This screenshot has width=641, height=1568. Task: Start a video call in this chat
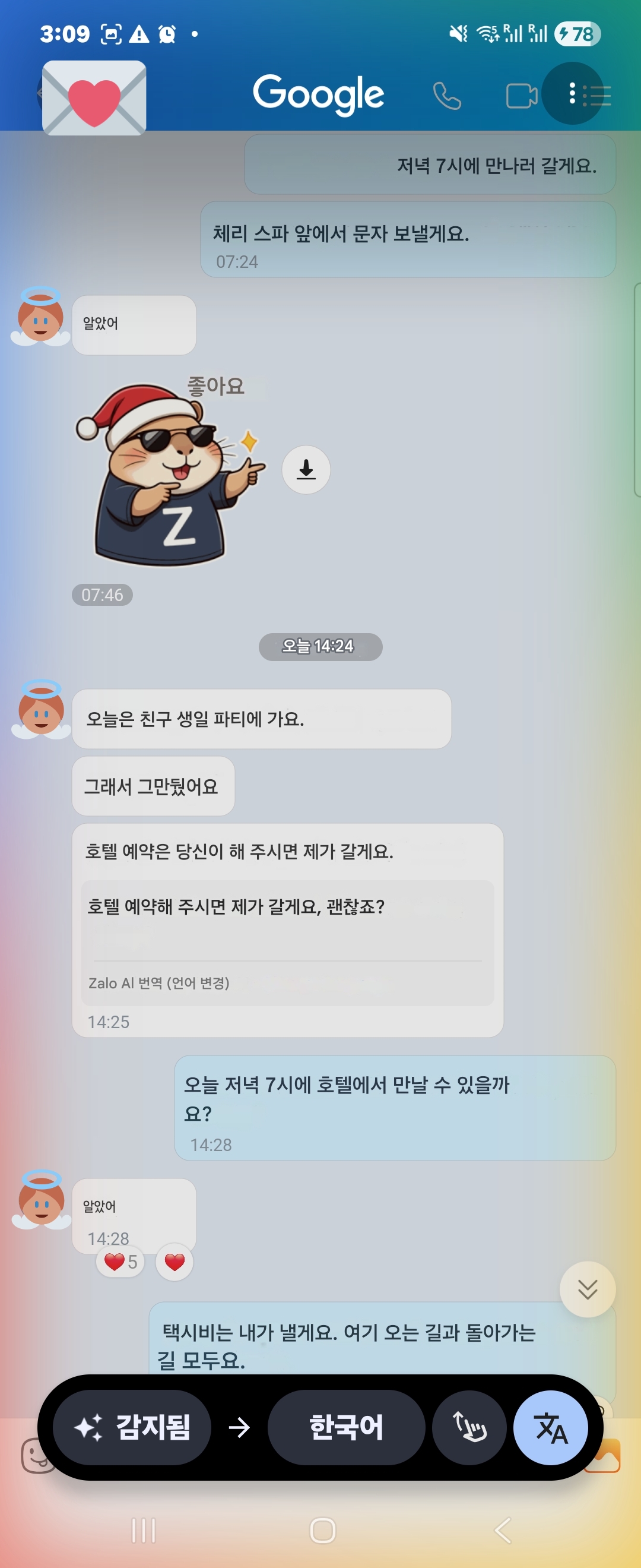pos(521,96)
